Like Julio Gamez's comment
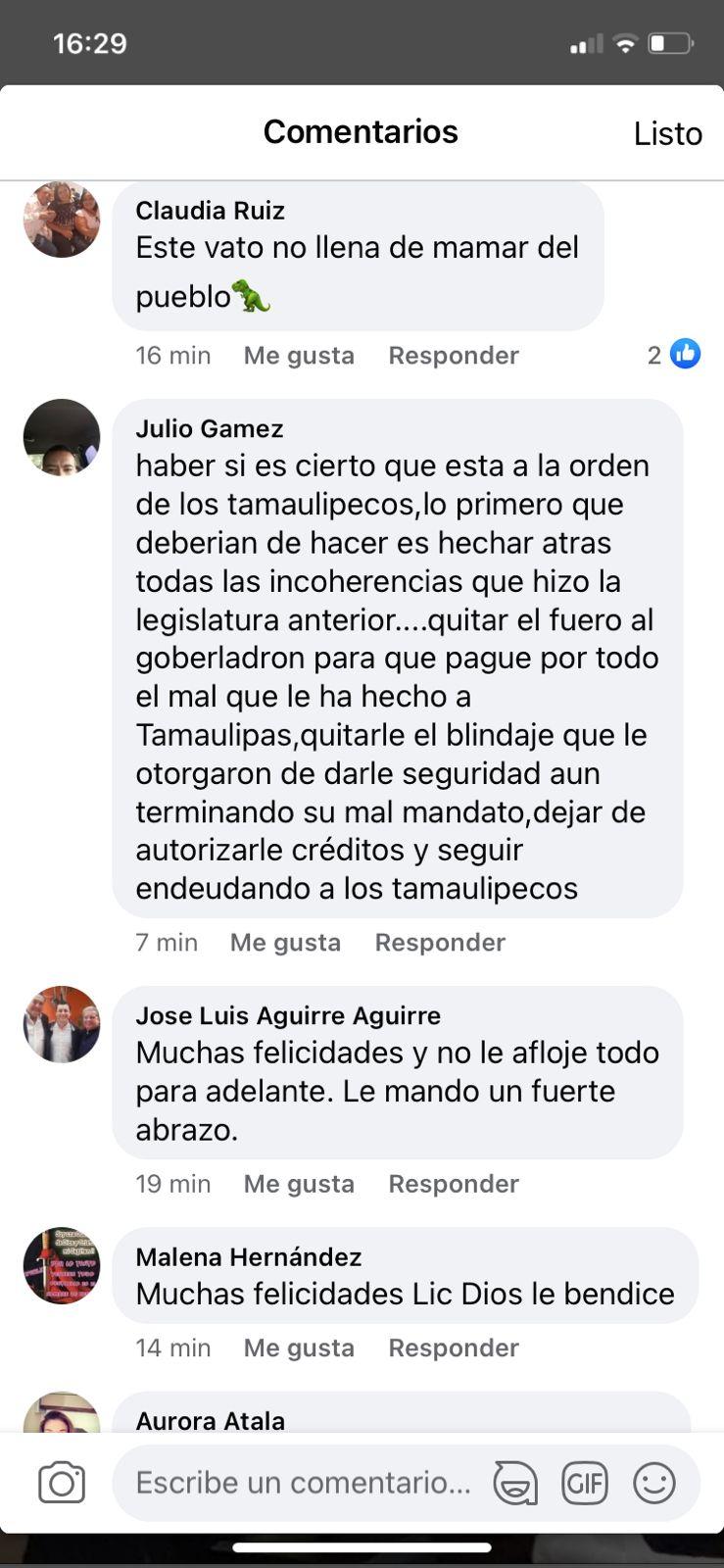 click(x=285, y=942)
